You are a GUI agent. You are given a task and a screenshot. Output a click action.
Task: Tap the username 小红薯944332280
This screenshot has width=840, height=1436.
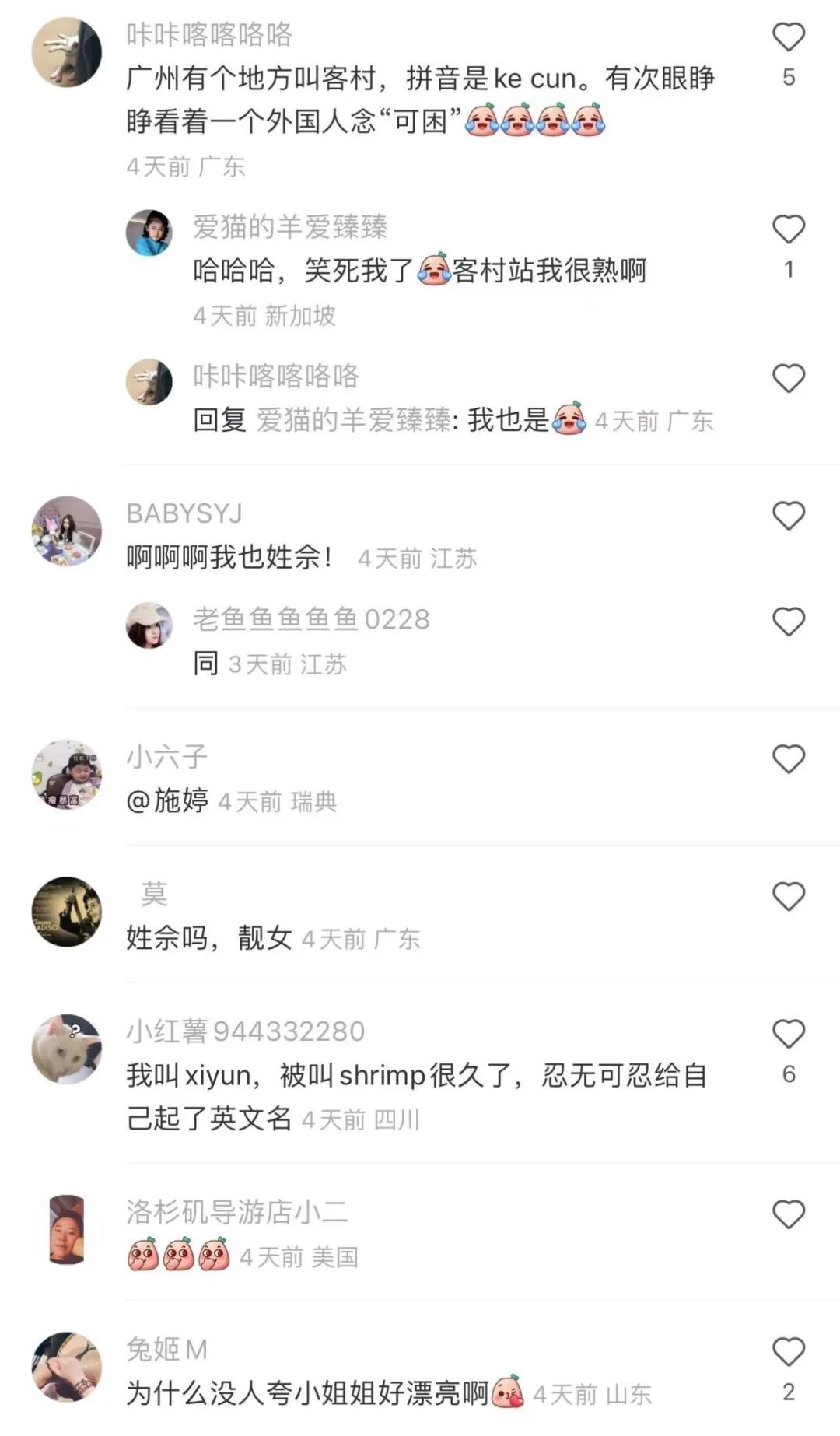tap(246, 1031)
